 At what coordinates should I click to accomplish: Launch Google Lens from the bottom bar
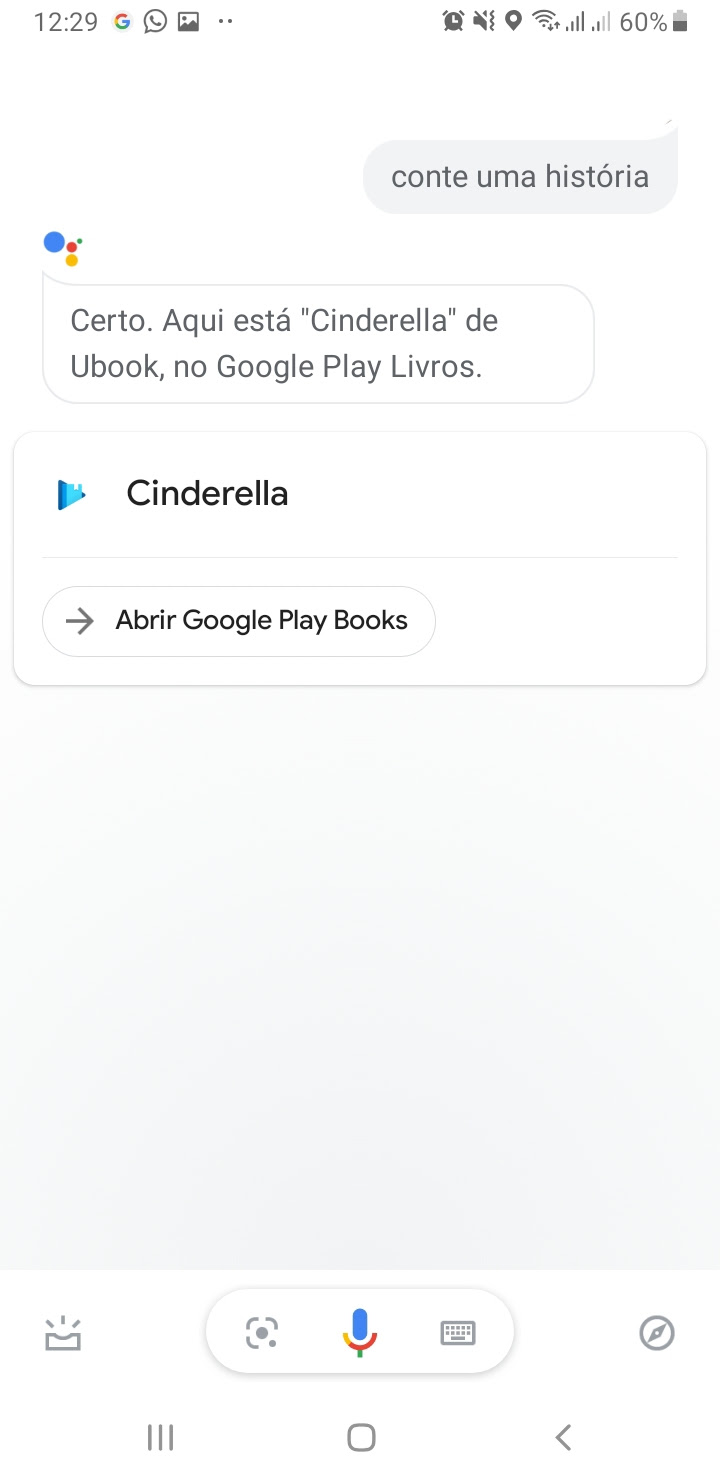[262, 1333]
